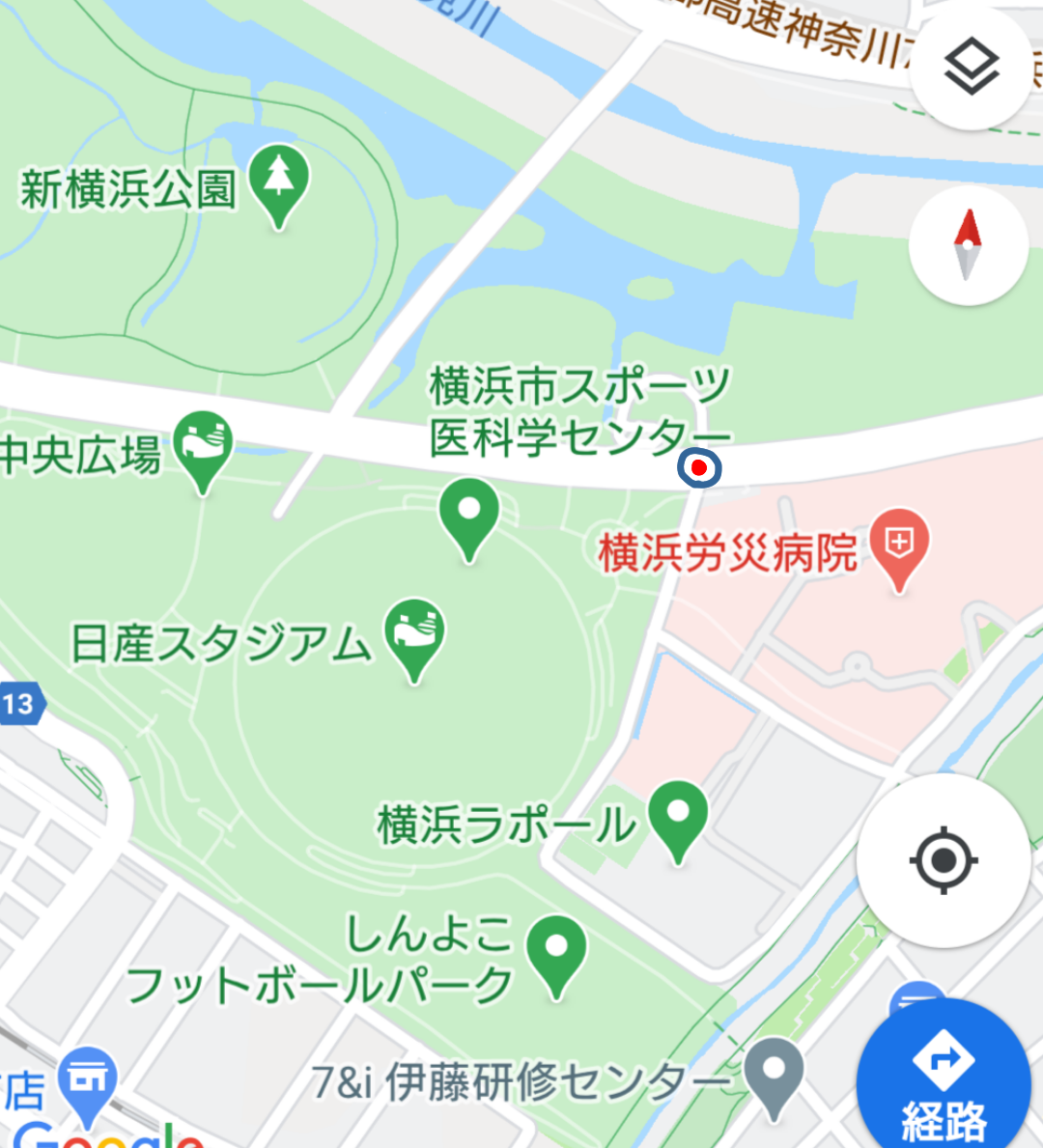Viewport: 1043px width, 1148px height.
Task: Select the 横浜市スポーツ医科学センター pin
Action: pos(468,513)
